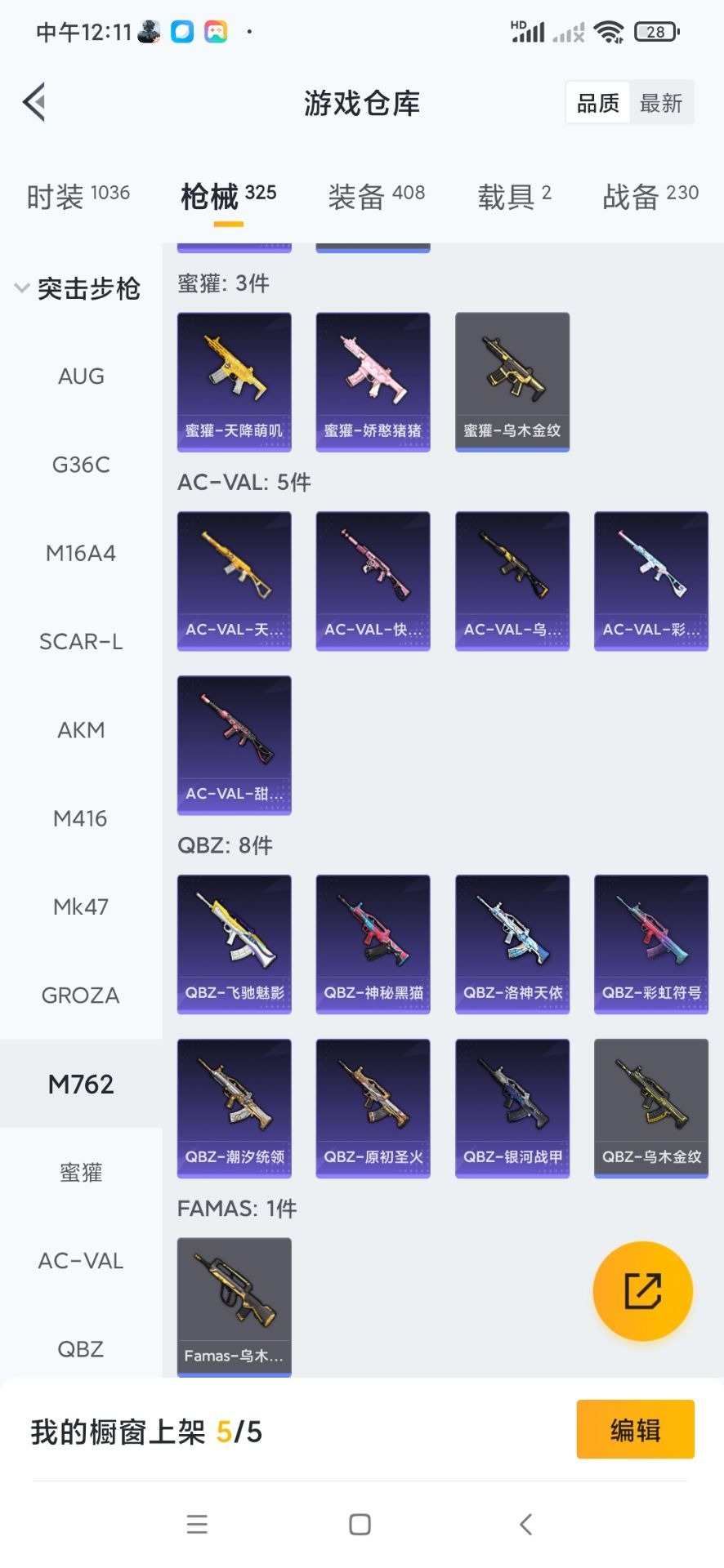Switch to the 载具 tab

(x=514, y=196)
